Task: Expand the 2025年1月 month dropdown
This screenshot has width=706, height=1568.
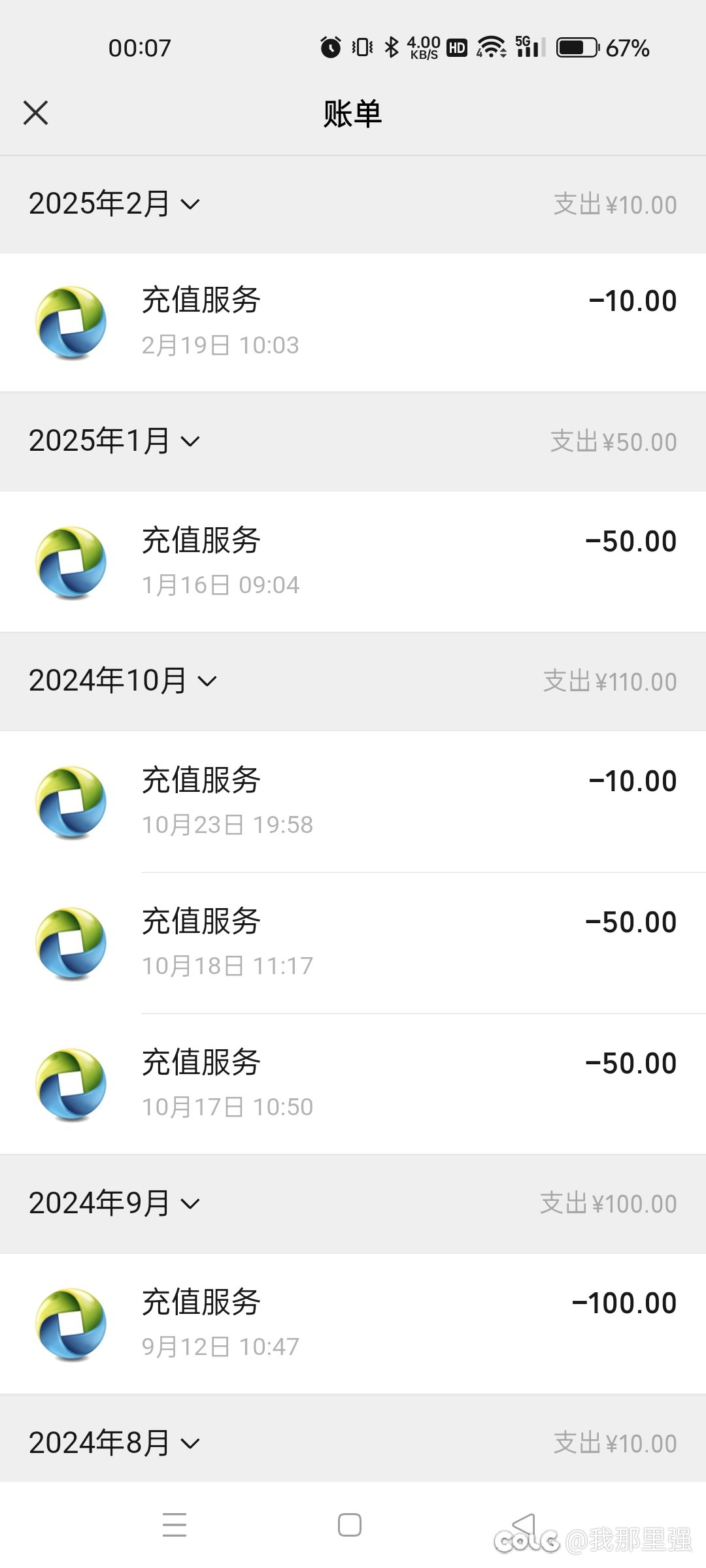Action: pos(114,441)
